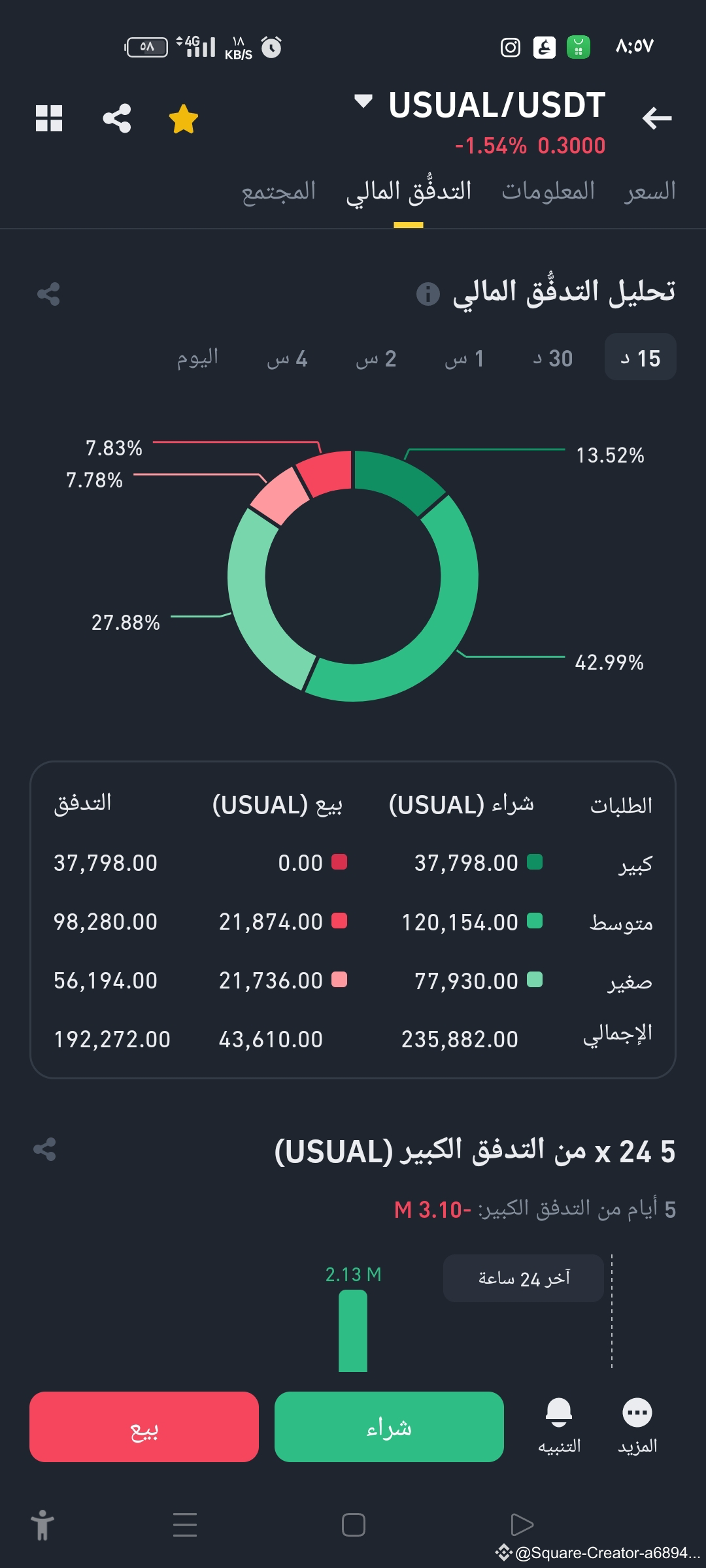706x1568 pixels.
Task: Select the 15 د time interval
Action: coord(639,358)
